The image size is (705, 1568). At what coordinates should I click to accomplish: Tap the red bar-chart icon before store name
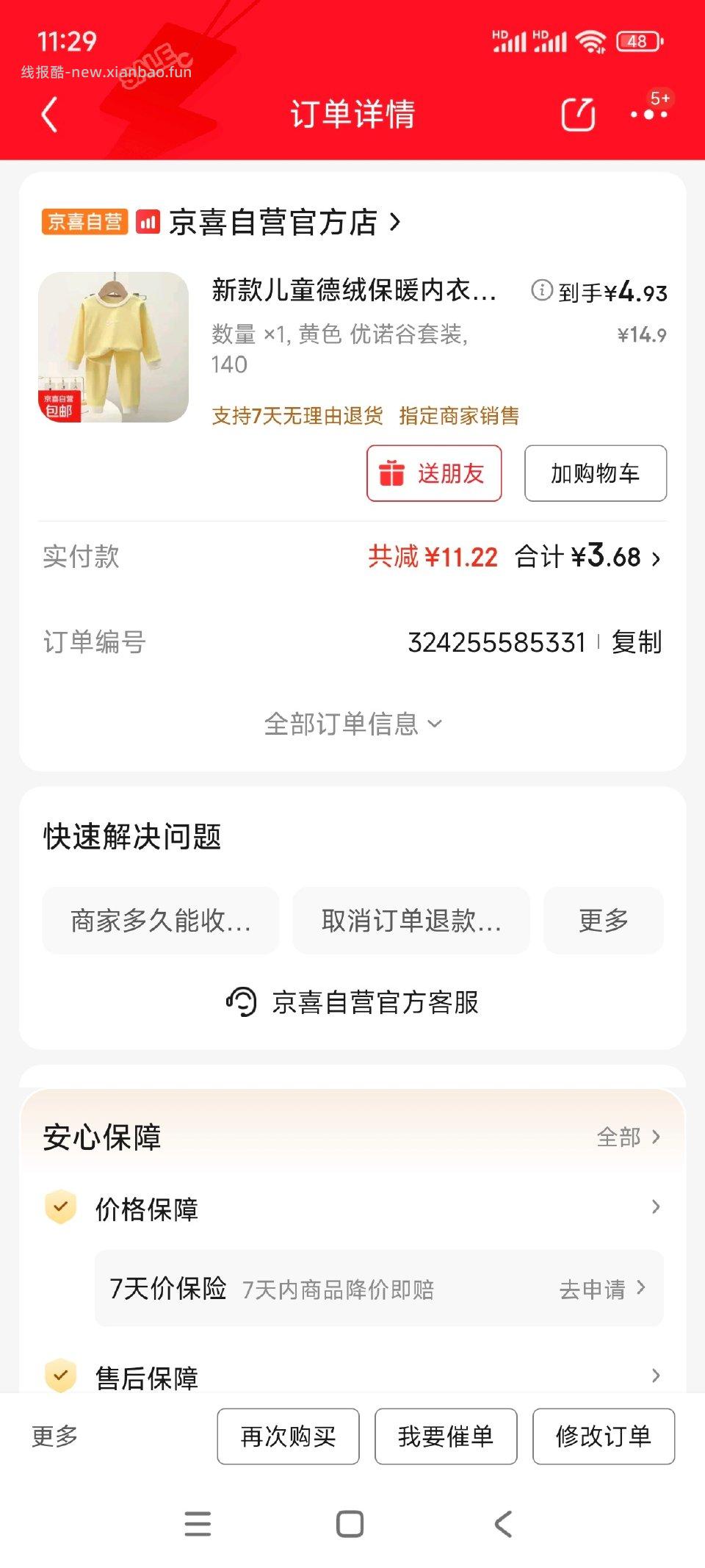click(x=149, y=223)
